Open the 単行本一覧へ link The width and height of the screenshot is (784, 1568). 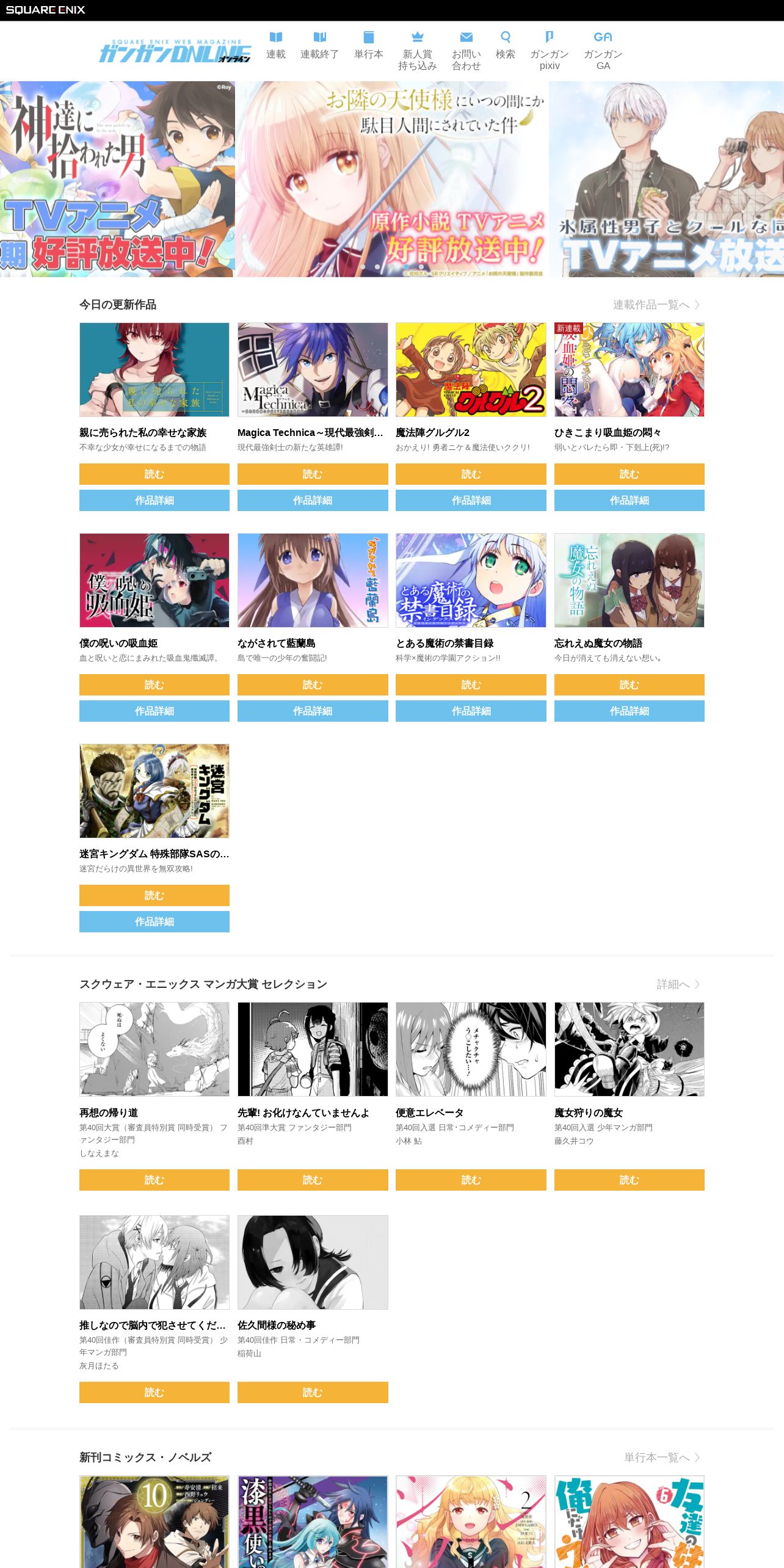(662, 1457)
